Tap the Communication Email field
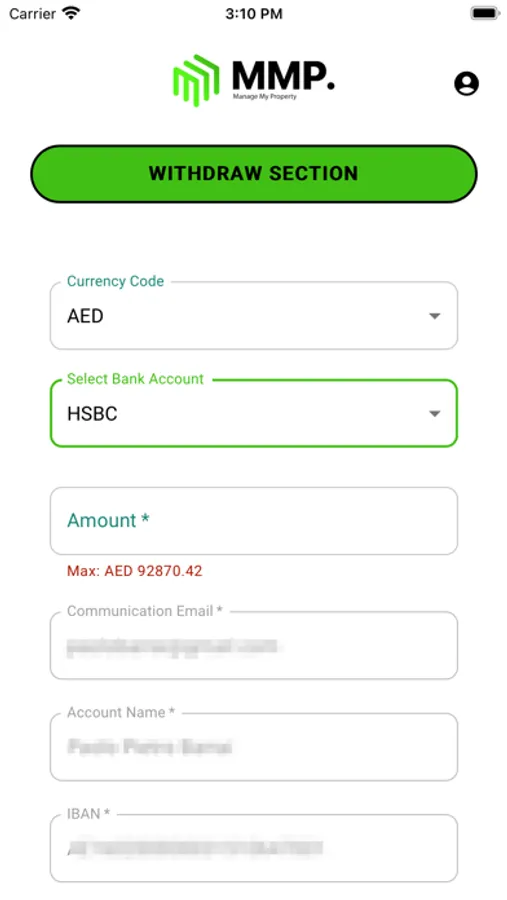The width and height of the screenshot is (507, 900). (254, 645)
